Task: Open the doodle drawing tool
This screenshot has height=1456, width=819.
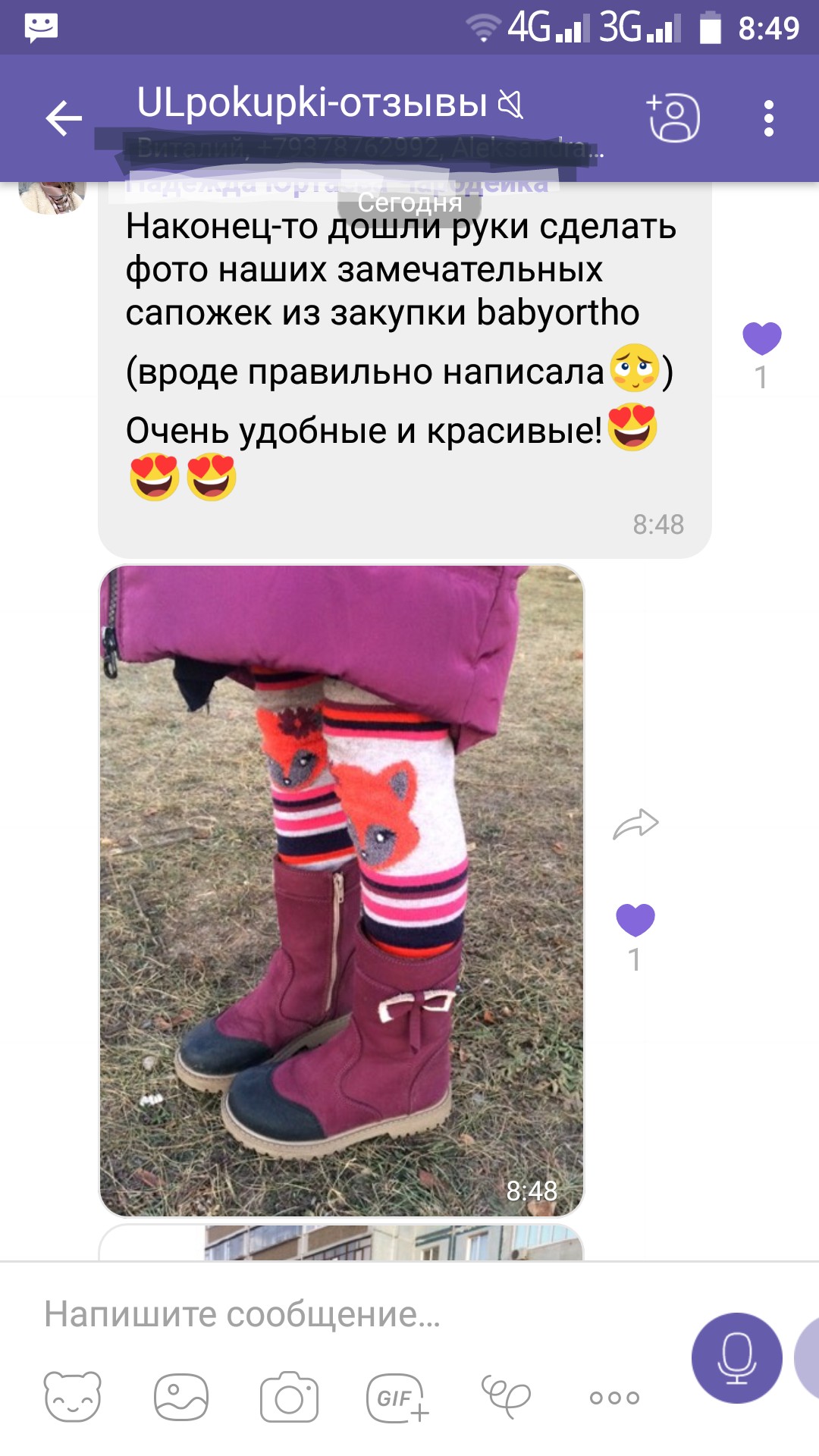Action: [506, 1396]
